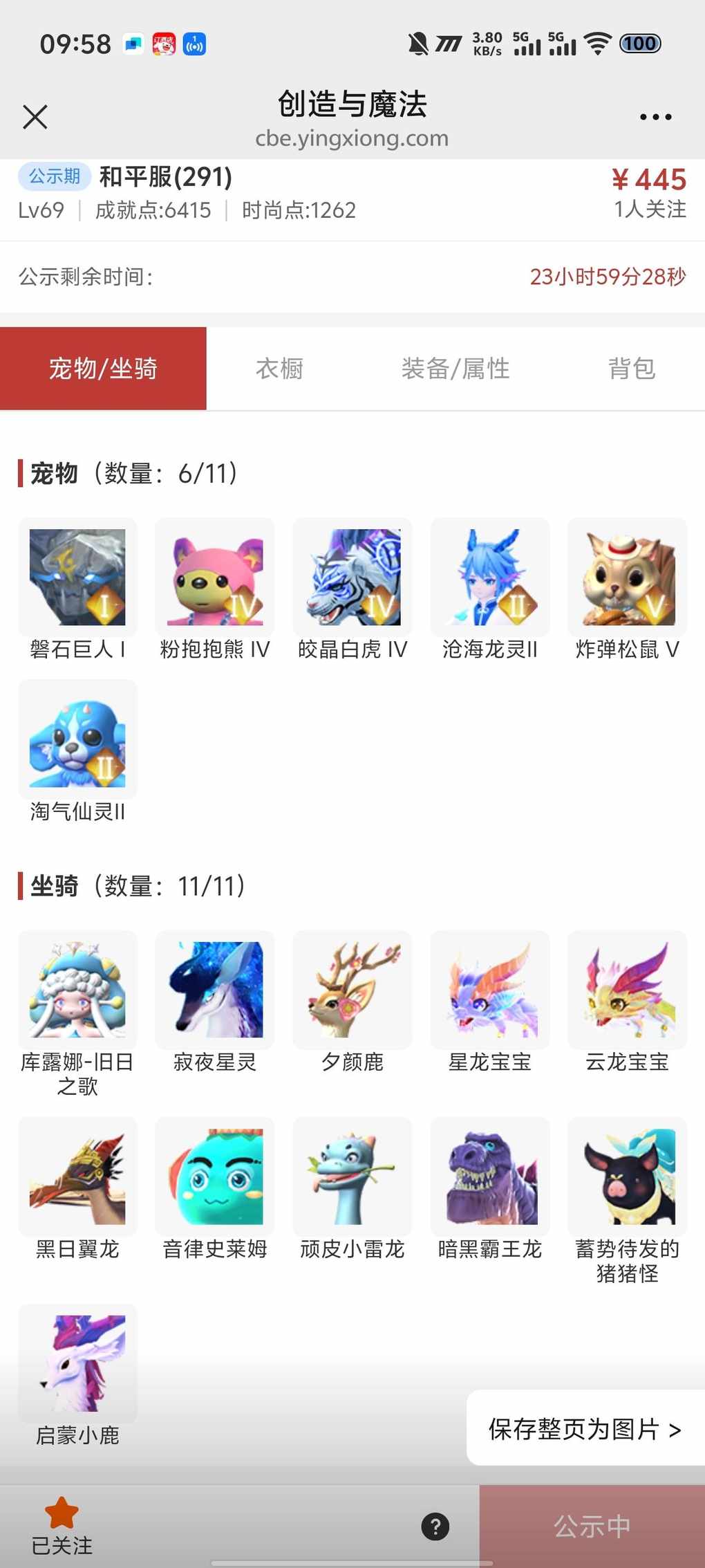
Task: Switch to the 装备/属性 tab
Action: 455,369
